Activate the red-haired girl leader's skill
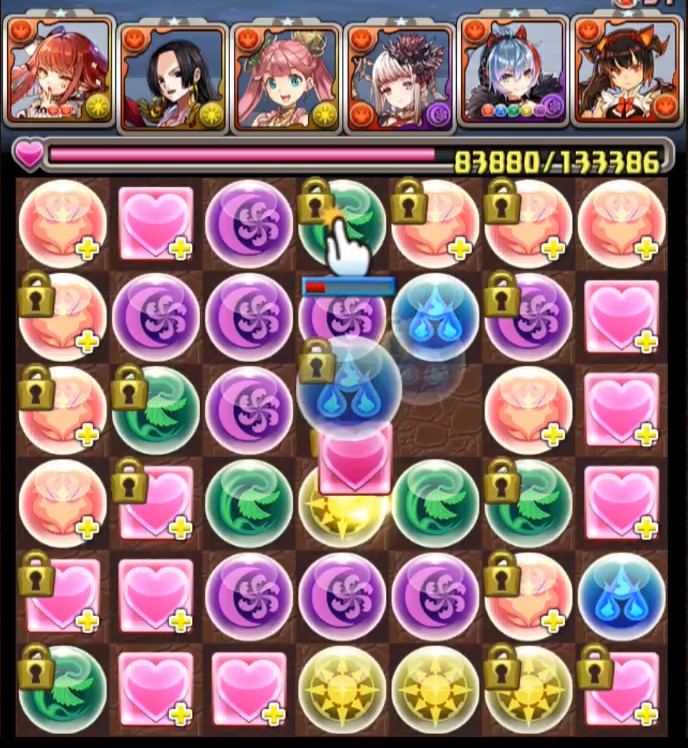This screenshot has width=688, height=748. pos(59,73)
